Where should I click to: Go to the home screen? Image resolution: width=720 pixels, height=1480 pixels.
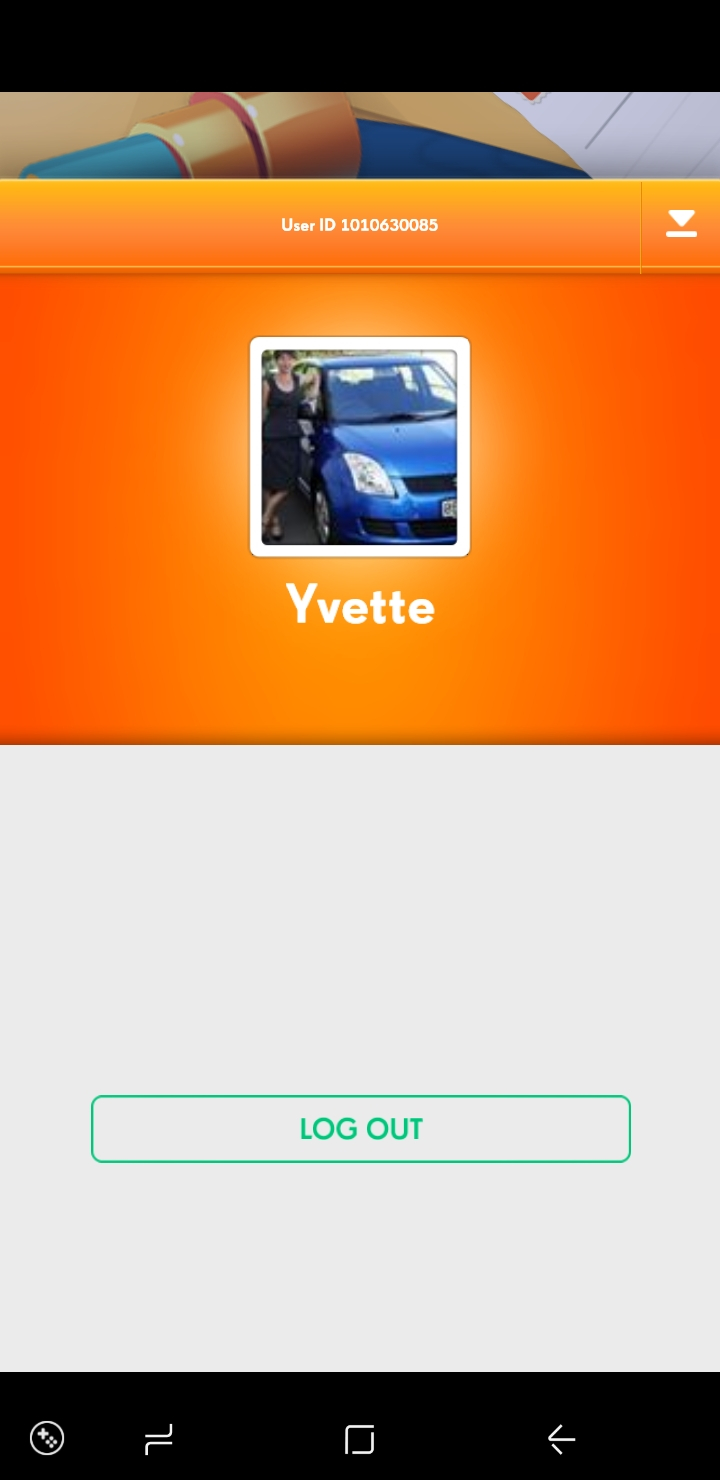359,1439
